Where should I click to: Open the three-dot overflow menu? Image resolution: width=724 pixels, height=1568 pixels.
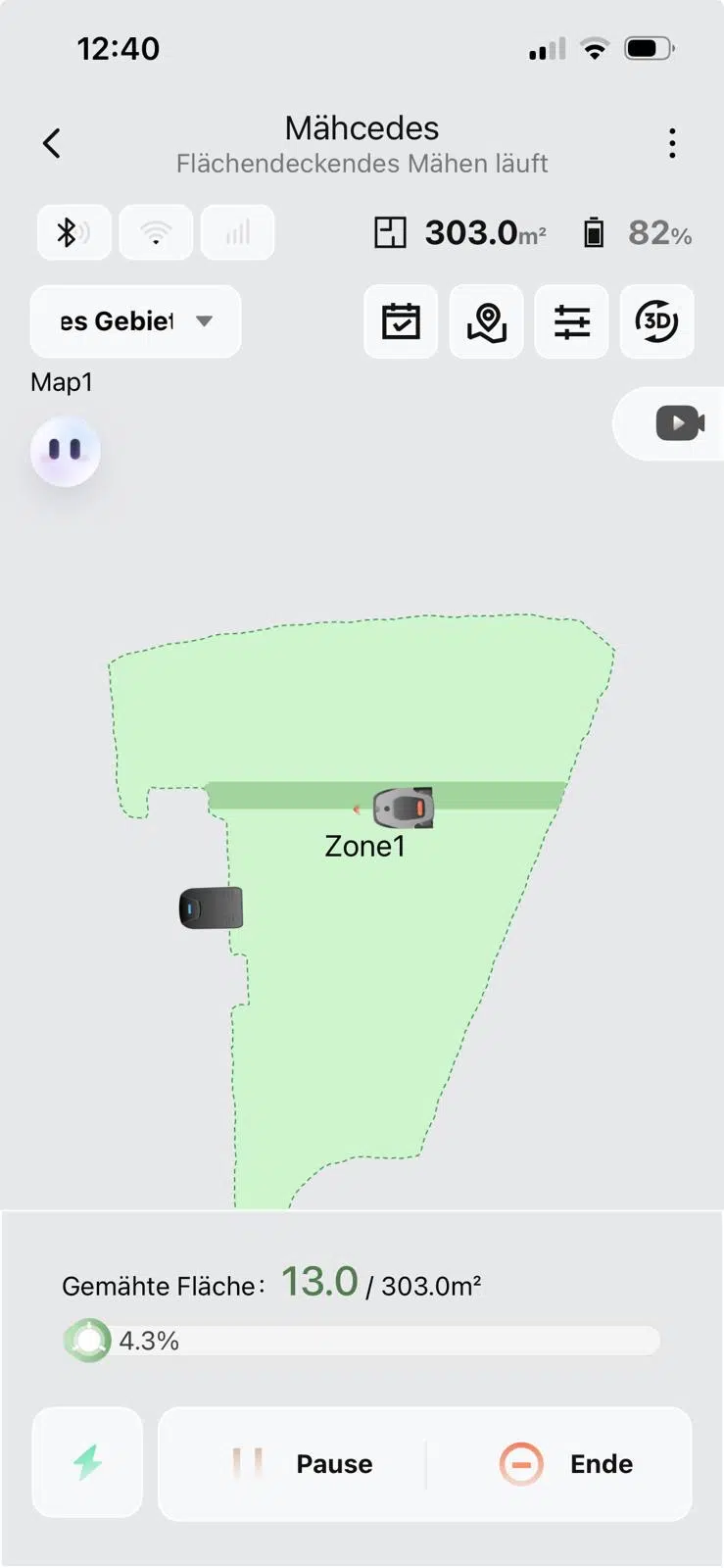(671, 143)
